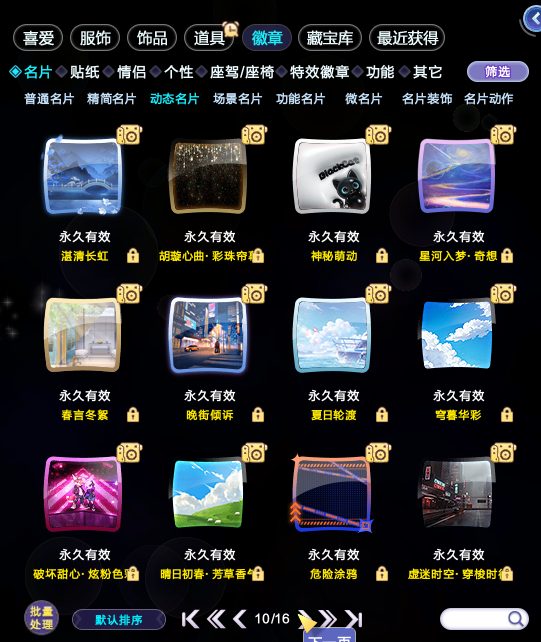Screen dimensions: 541x642
Task: Select the 座驾/座椅 category
Action: click(242, 72)
